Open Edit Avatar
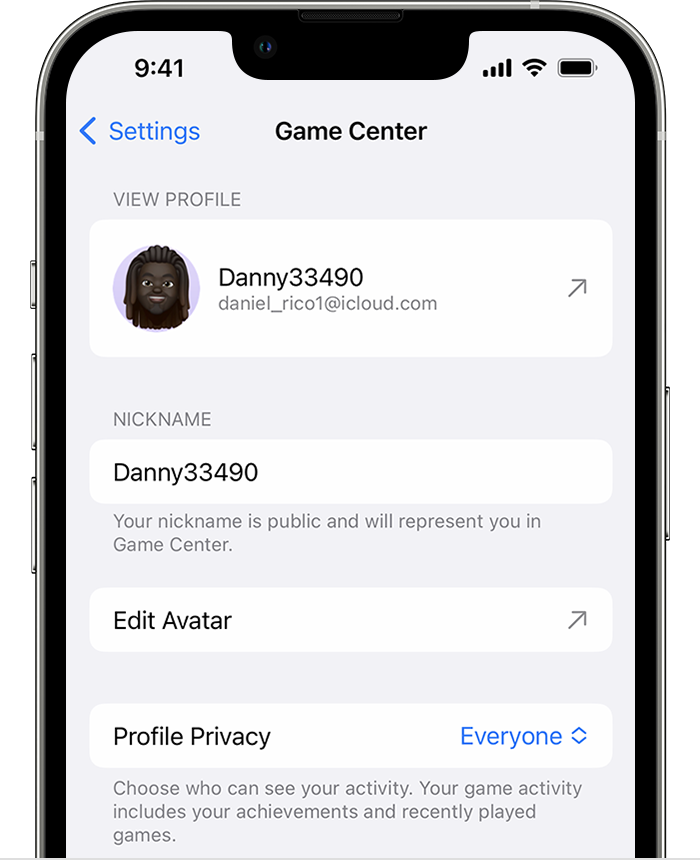Image resolution: width=700 pixels, height=860 pixels. [350, 620]
